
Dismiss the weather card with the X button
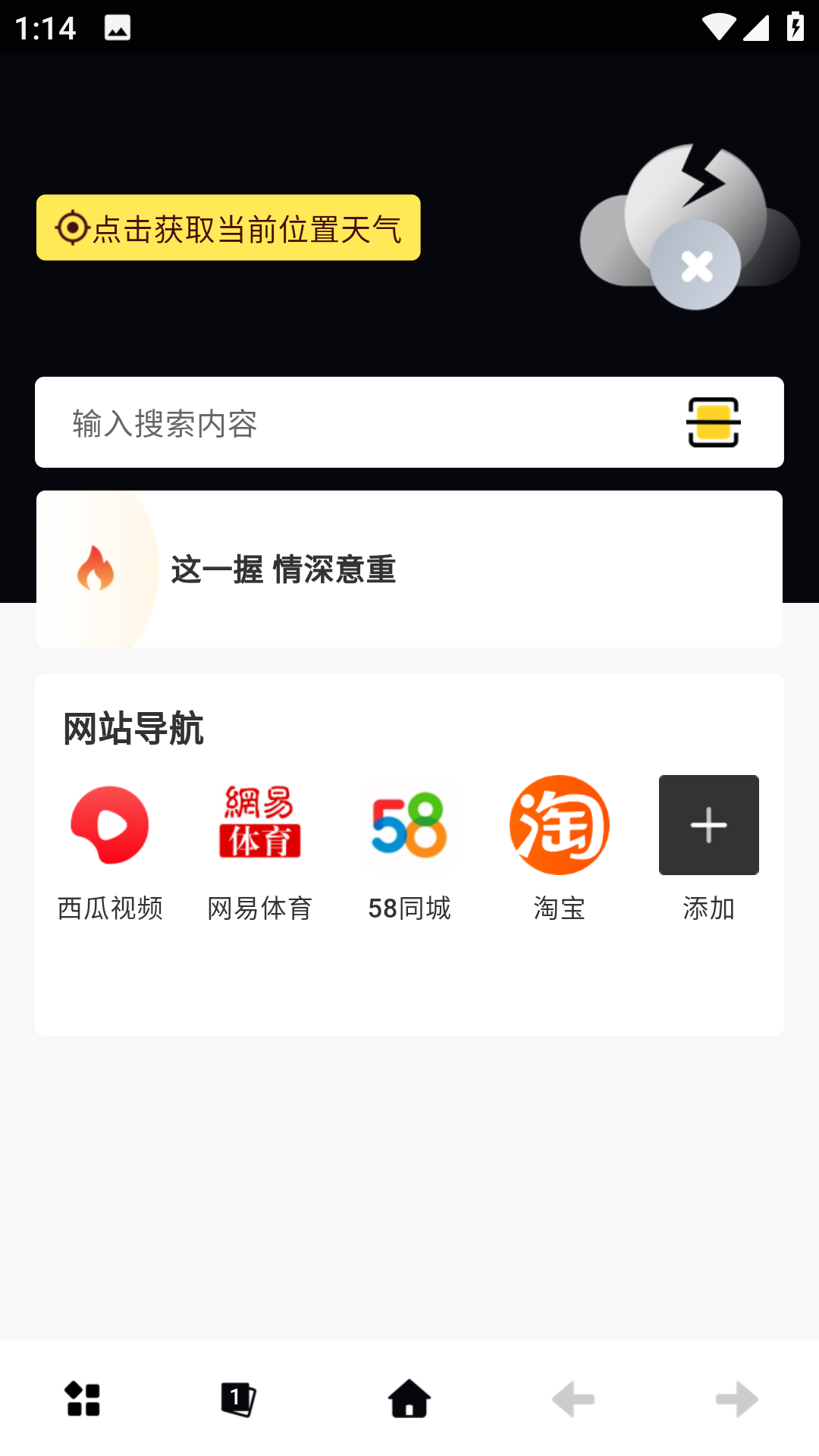[697, 265]
